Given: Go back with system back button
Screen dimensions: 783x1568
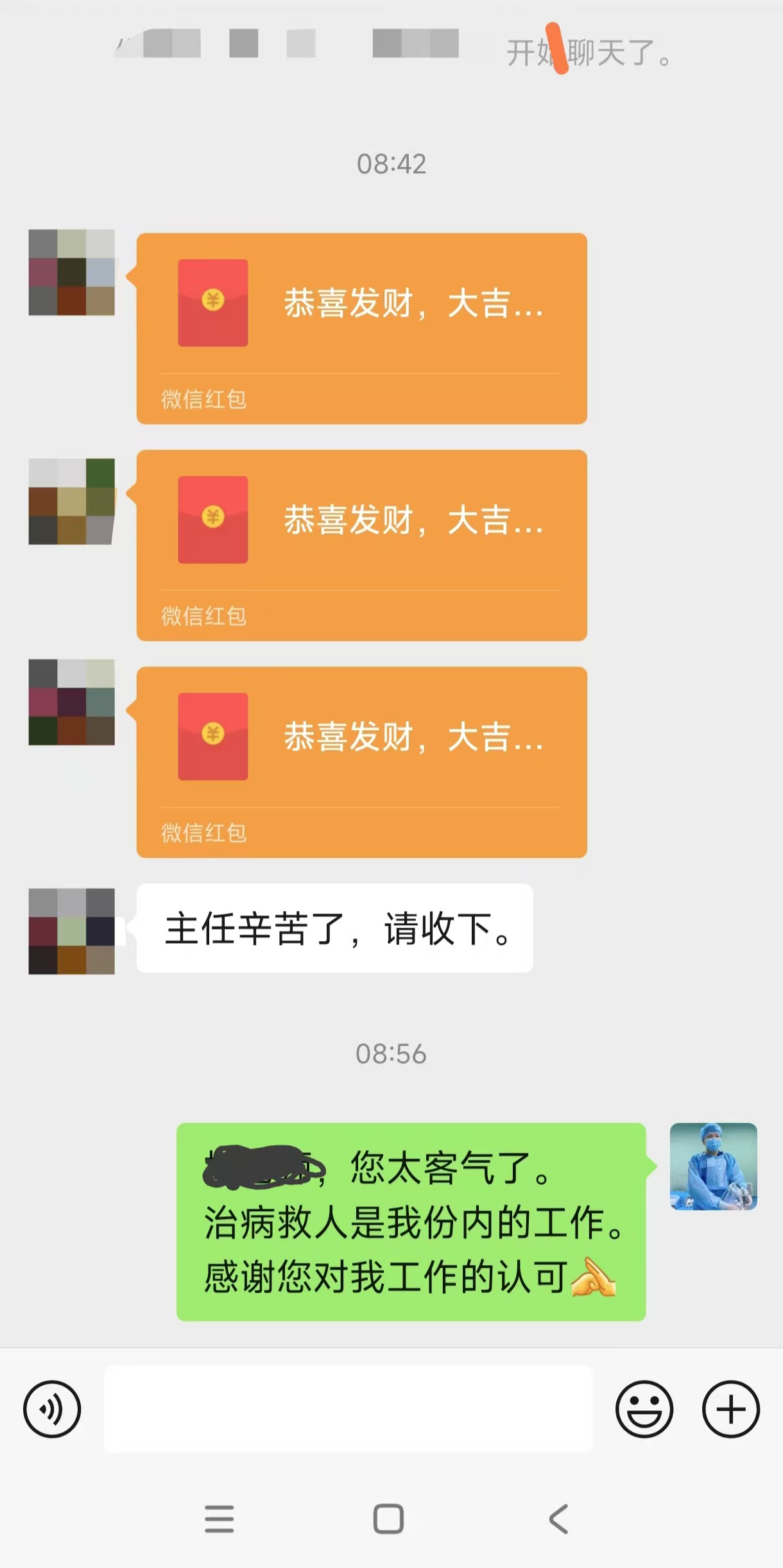Looking at the screenshot, I should [558, 1519].
